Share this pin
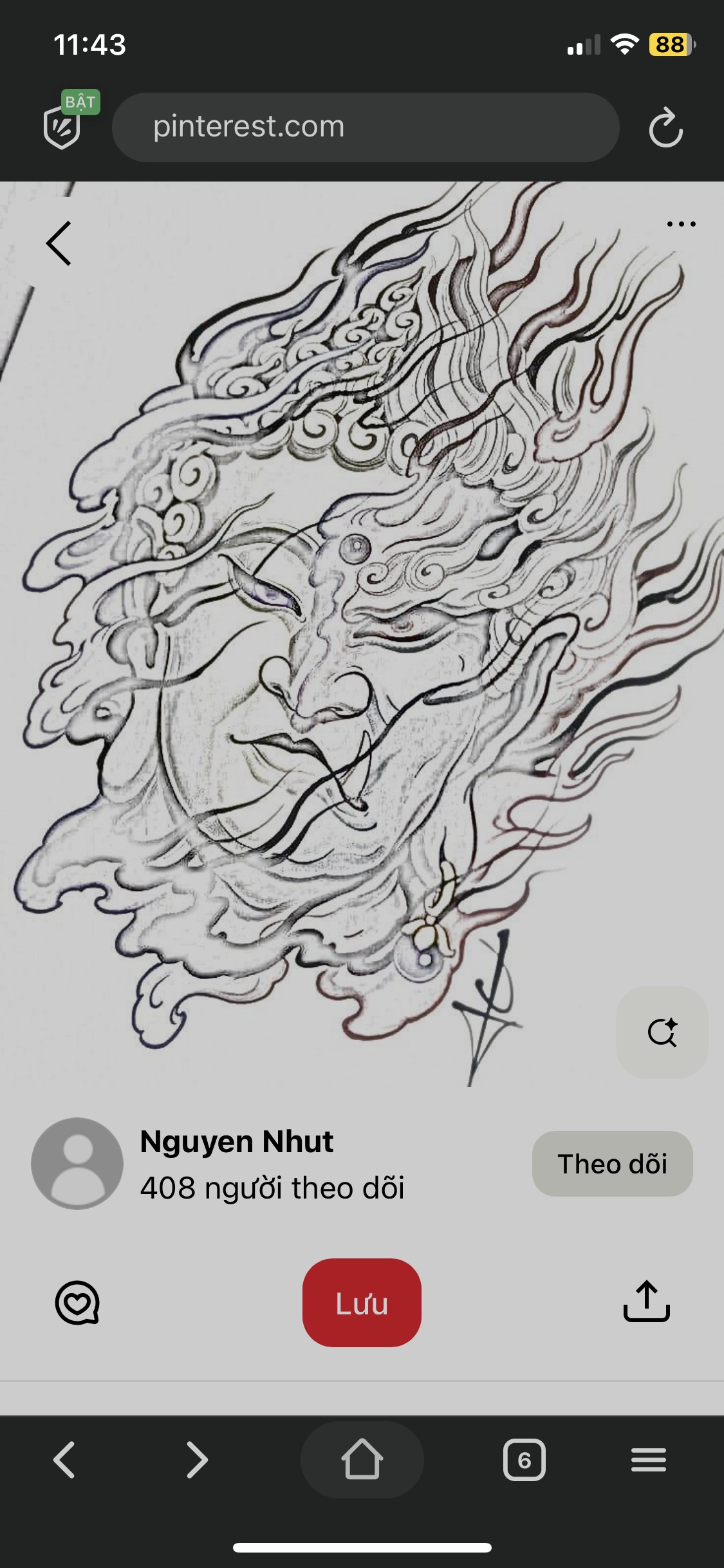This screenshot has width=724, height=1568. (647, 1302)
